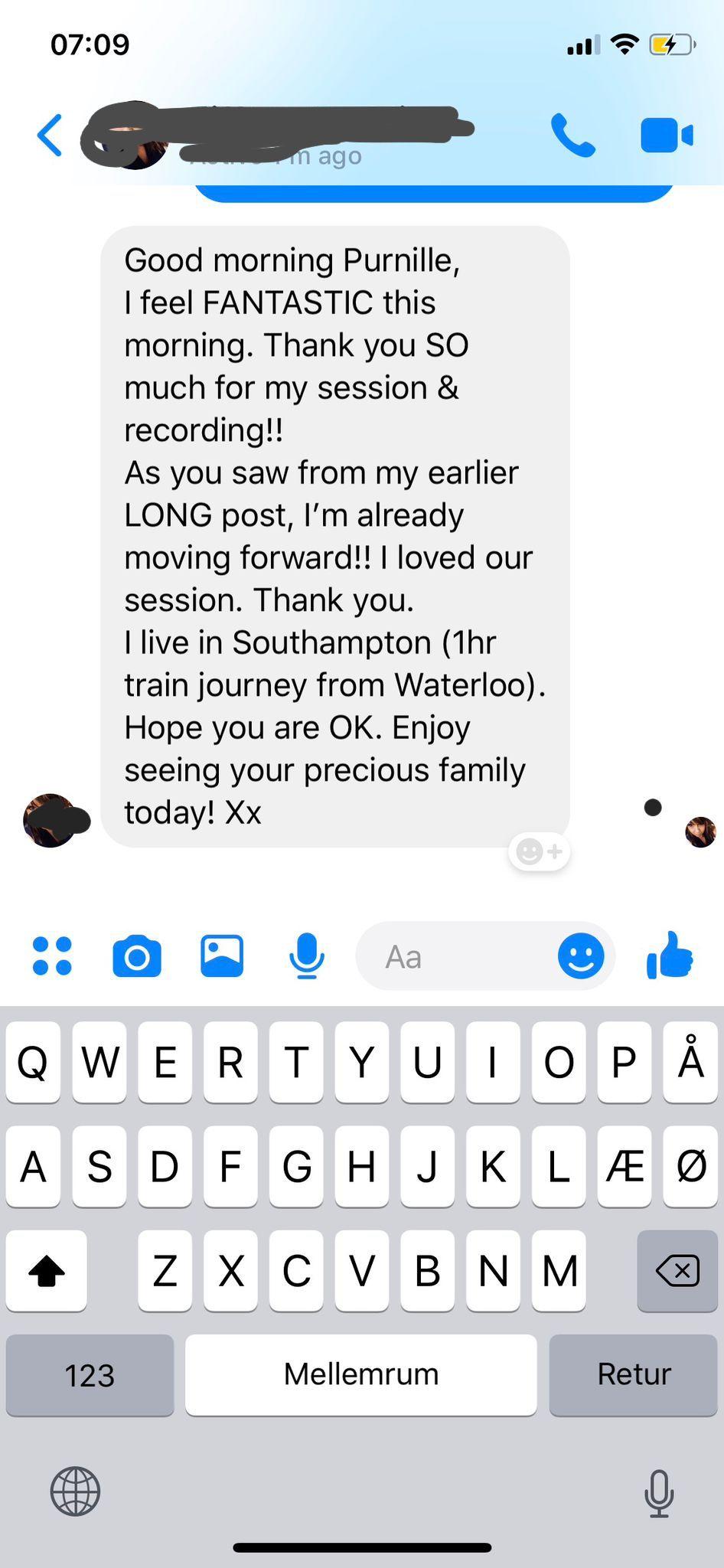Open the photo gallery picker
The height and width of the screenshot is (1568, 724).
tap(222, 956)
